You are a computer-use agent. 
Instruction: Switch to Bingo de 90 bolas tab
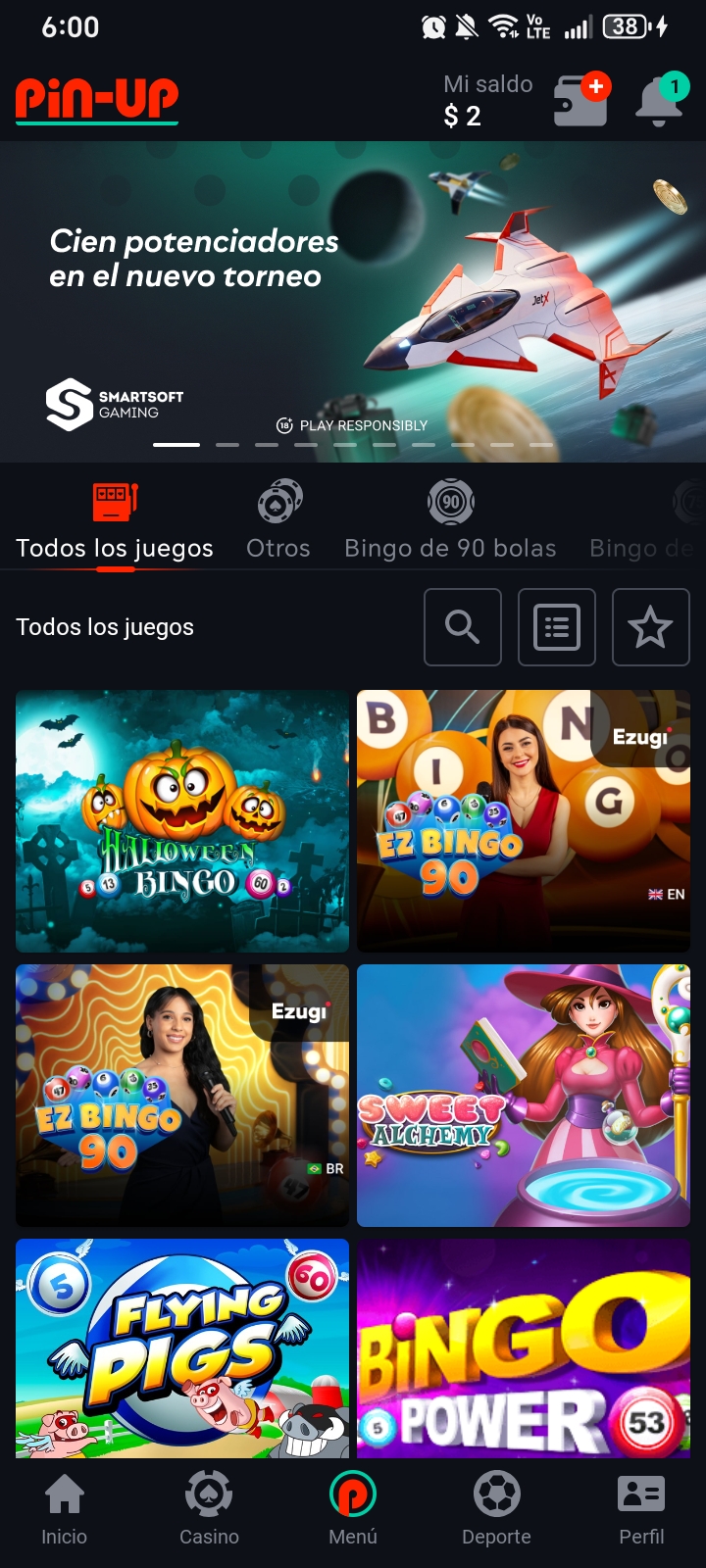[x=450, y=521]
